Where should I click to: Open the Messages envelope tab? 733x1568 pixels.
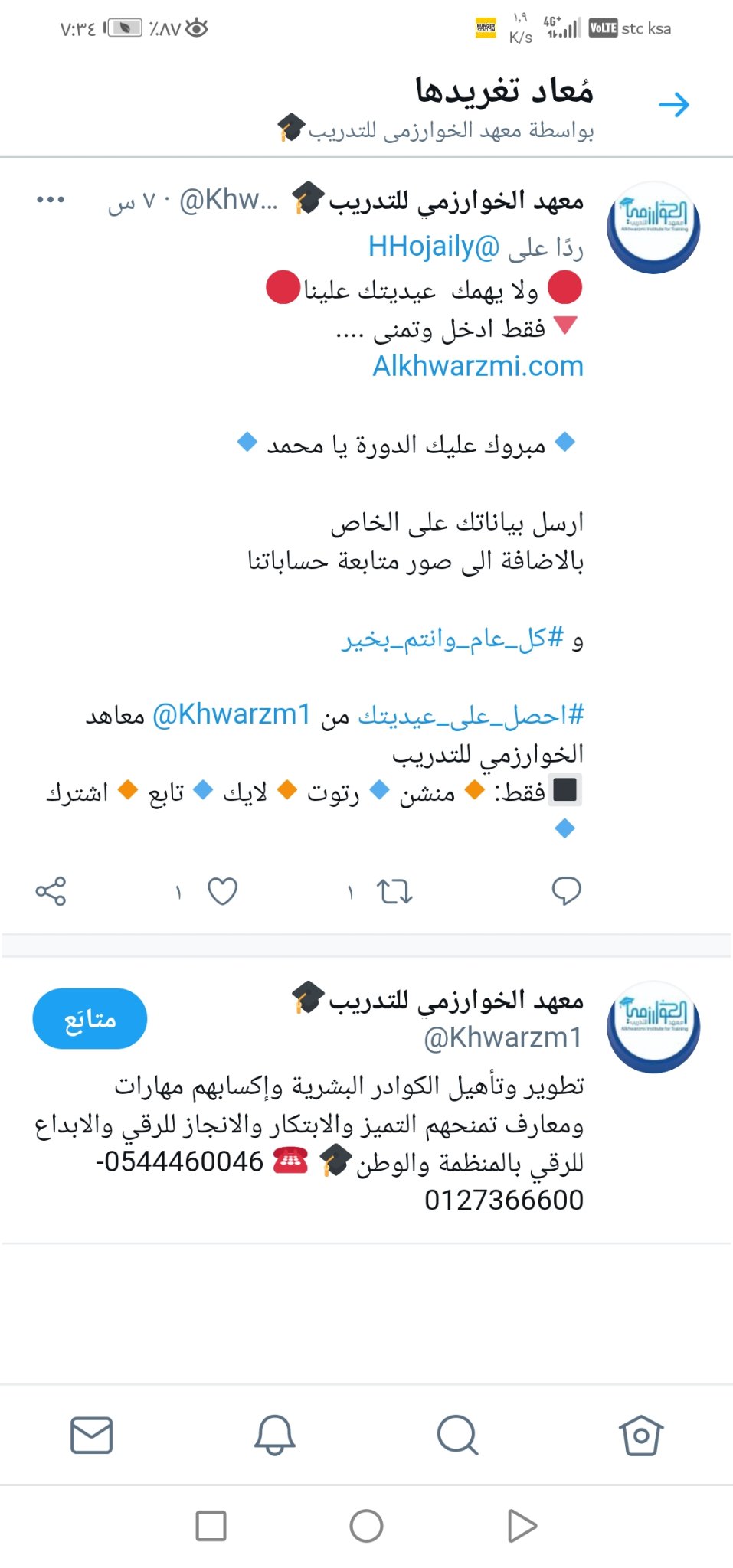pyautogui.click(x=92, y=1435)
